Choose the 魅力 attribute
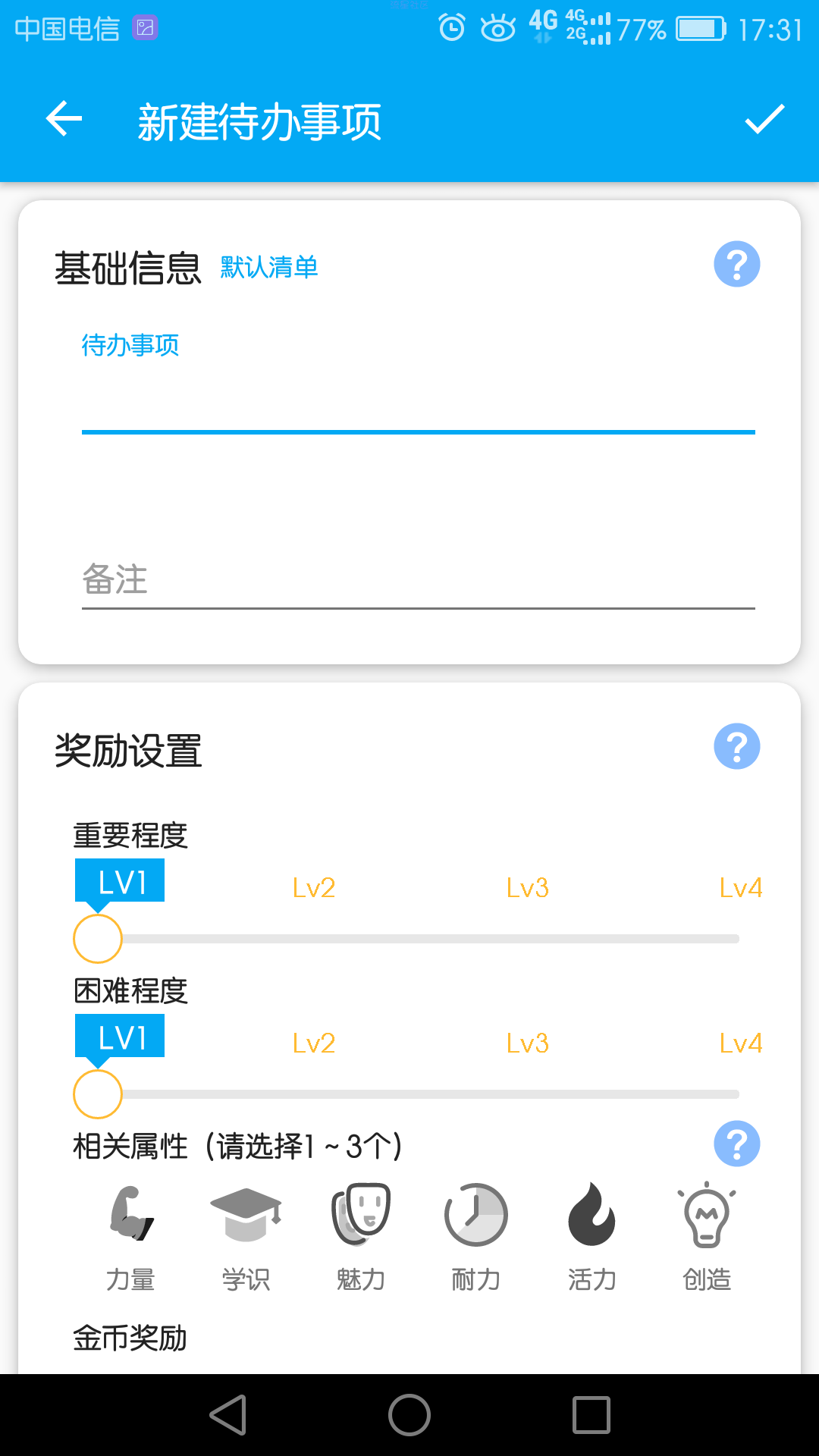Viewport: 819px width, 1456px height. point(361,1238)
